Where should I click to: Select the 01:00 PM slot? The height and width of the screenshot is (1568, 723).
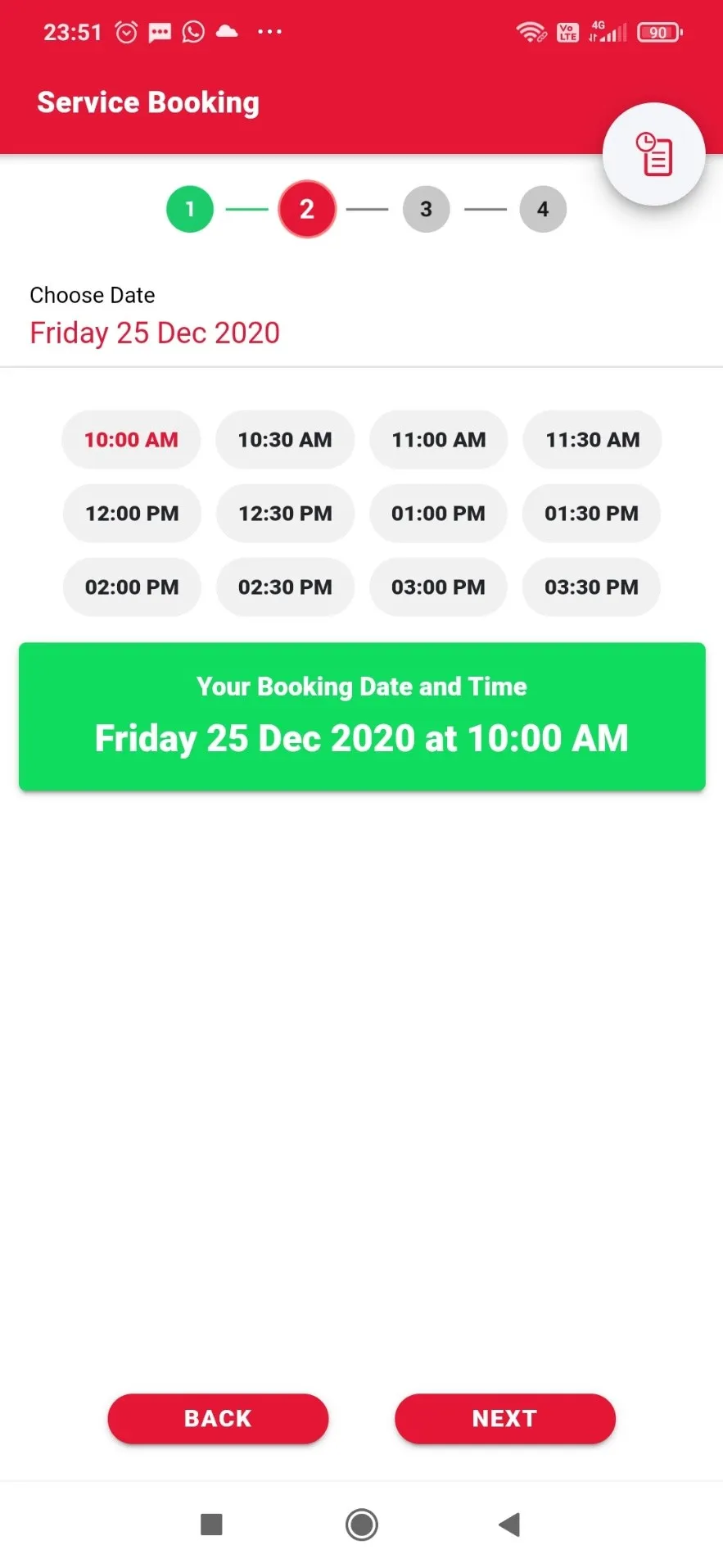[x=438, y=514]
